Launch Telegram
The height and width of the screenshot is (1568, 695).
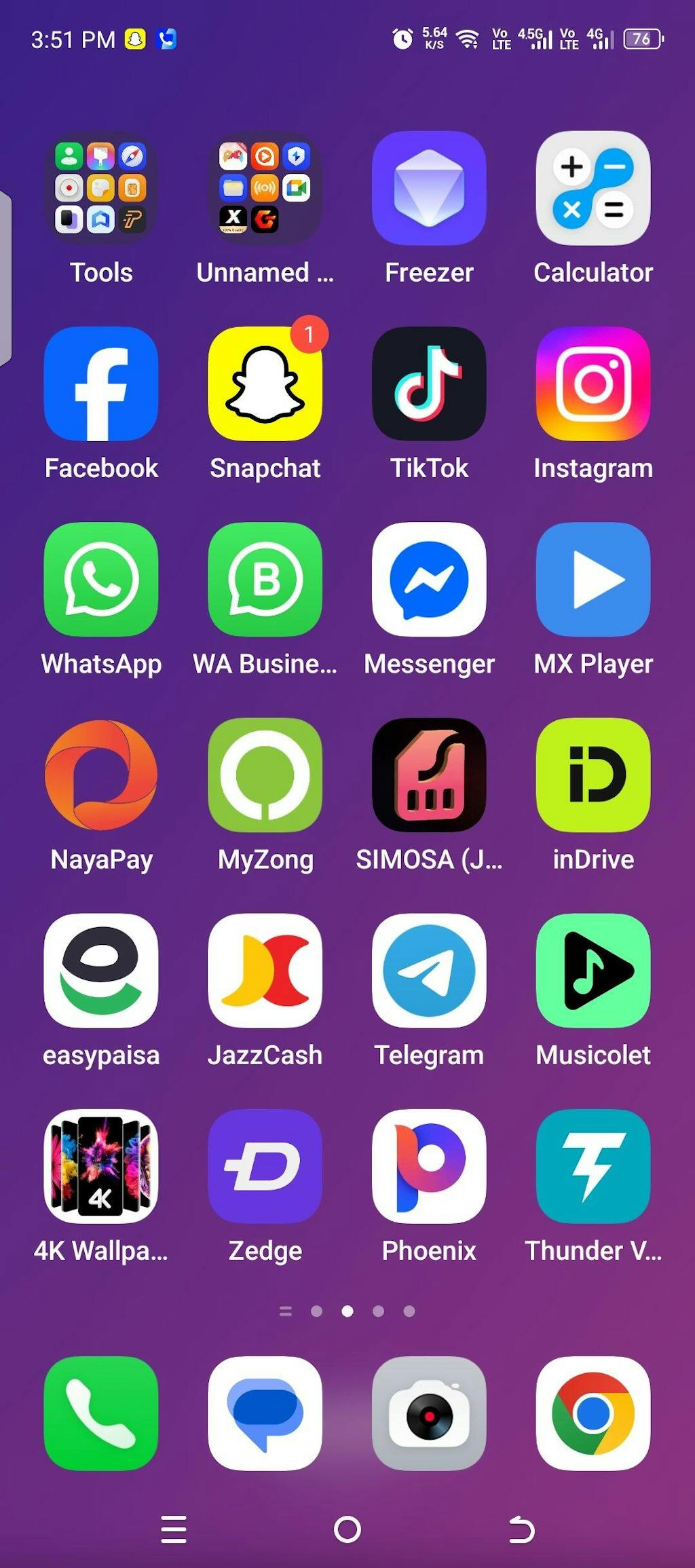pos(429,971)
